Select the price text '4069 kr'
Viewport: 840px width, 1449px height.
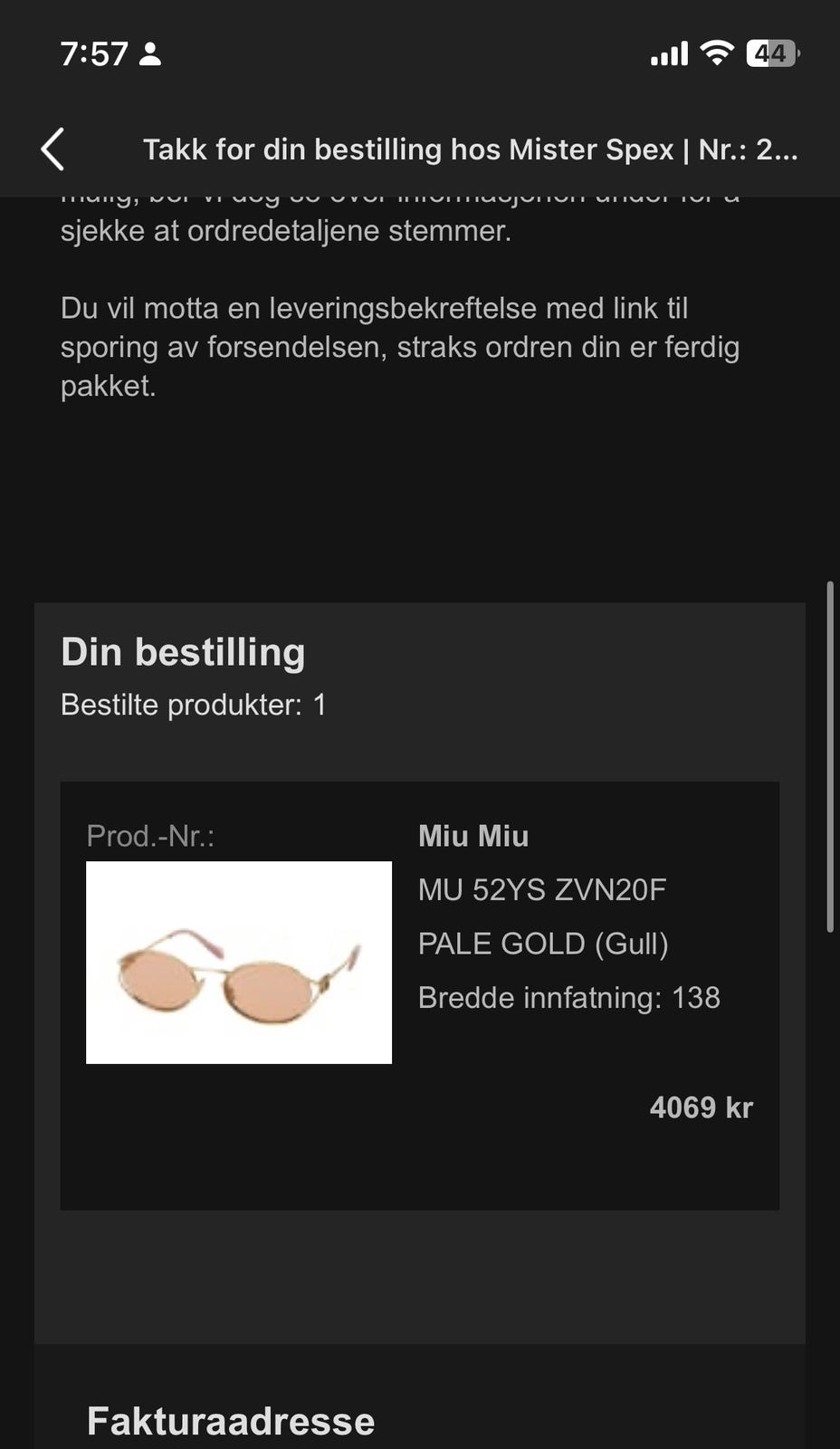click(701, 1107)
